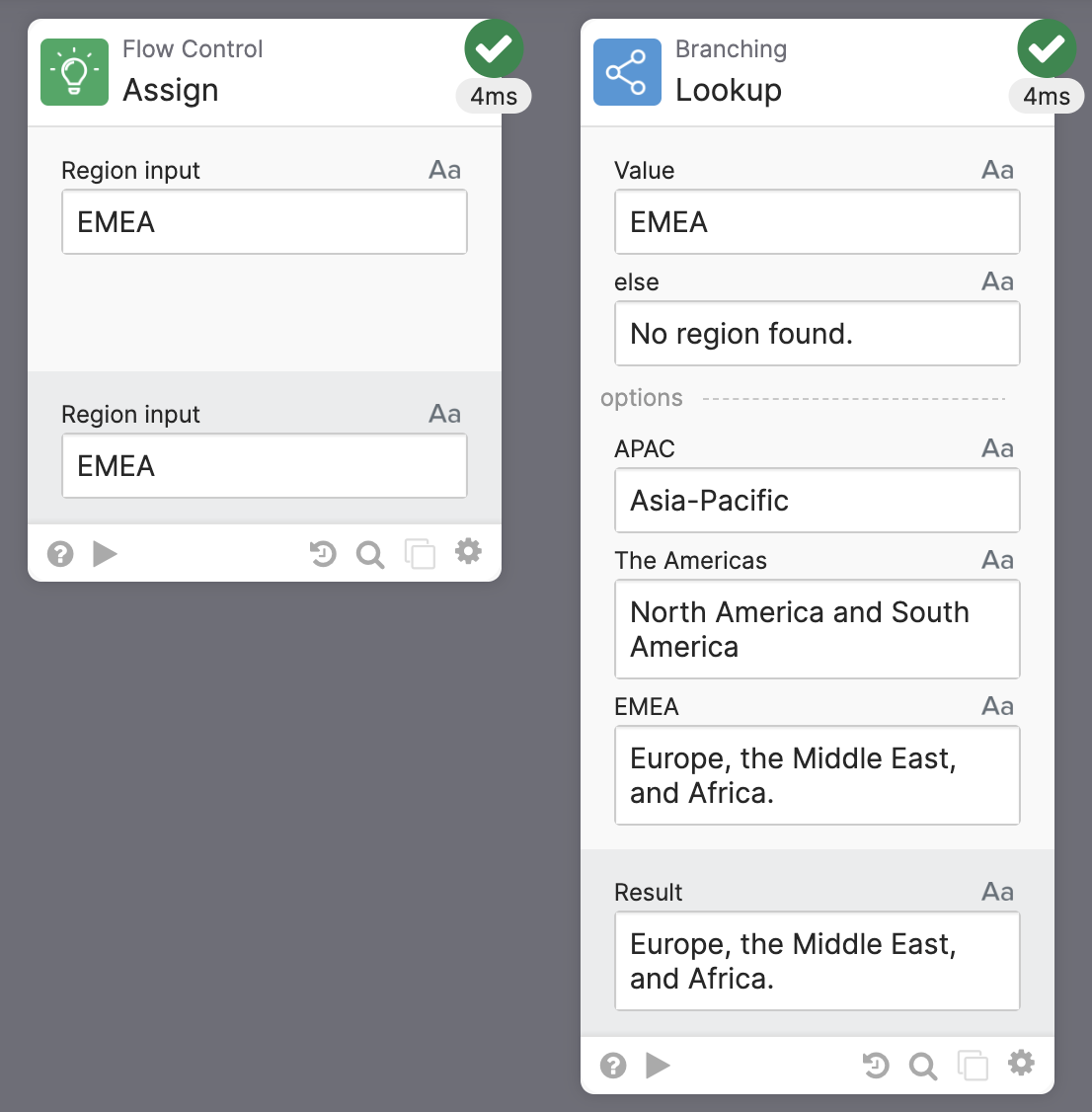
Task: Open settings gear on the Lookup card
Action: pyautogui.click(x=1021, y=1063)
